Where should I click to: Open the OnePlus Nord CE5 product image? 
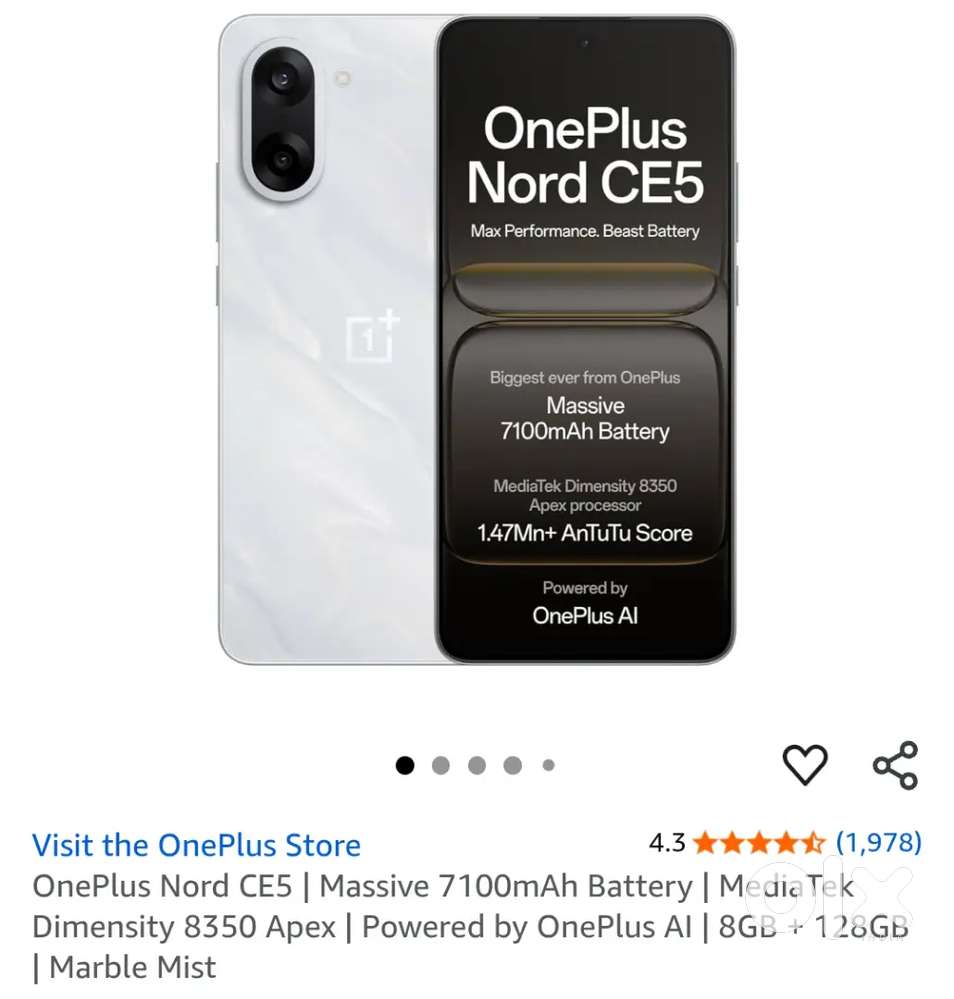tap(476, 340)
